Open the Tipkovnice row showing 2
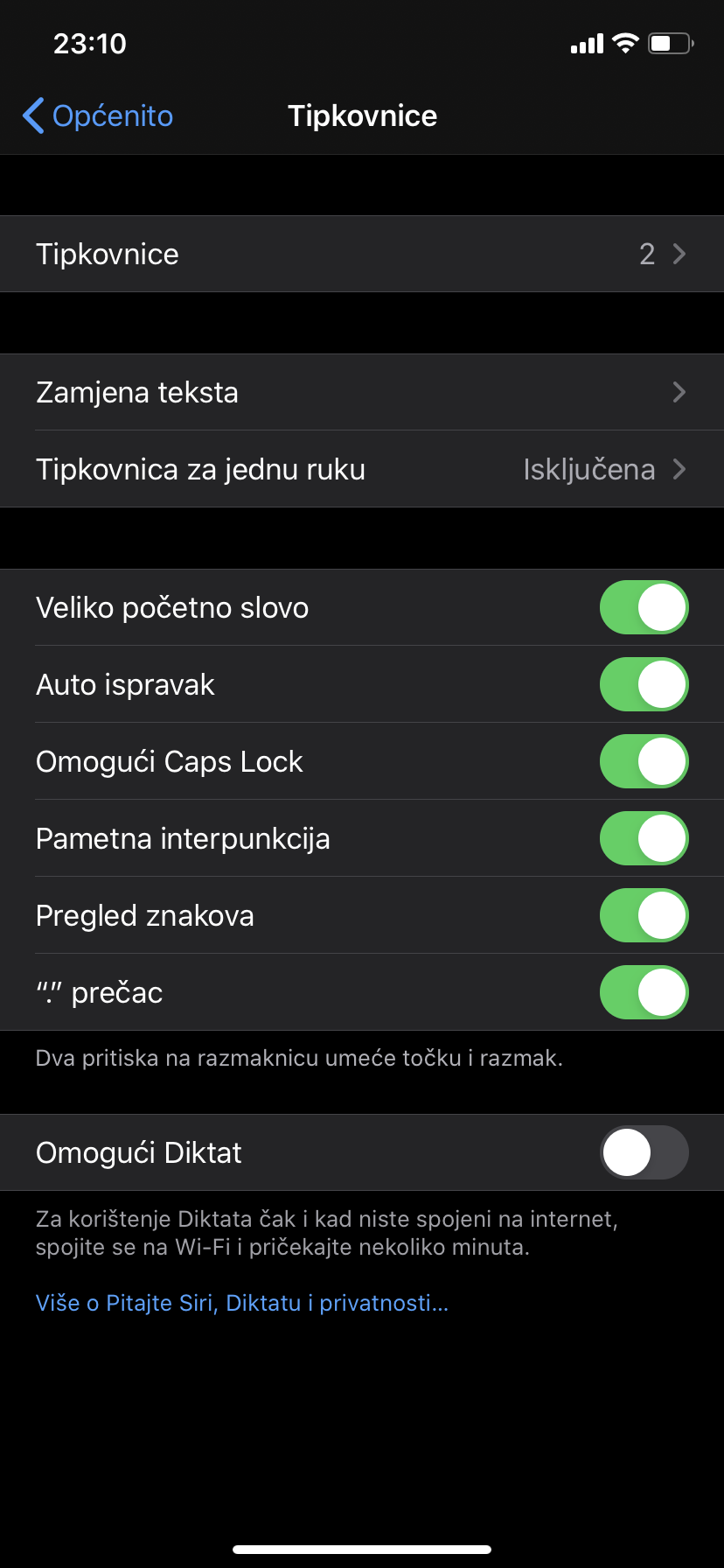The width and height of the screenshot is (724, 1568). (362, 254)
